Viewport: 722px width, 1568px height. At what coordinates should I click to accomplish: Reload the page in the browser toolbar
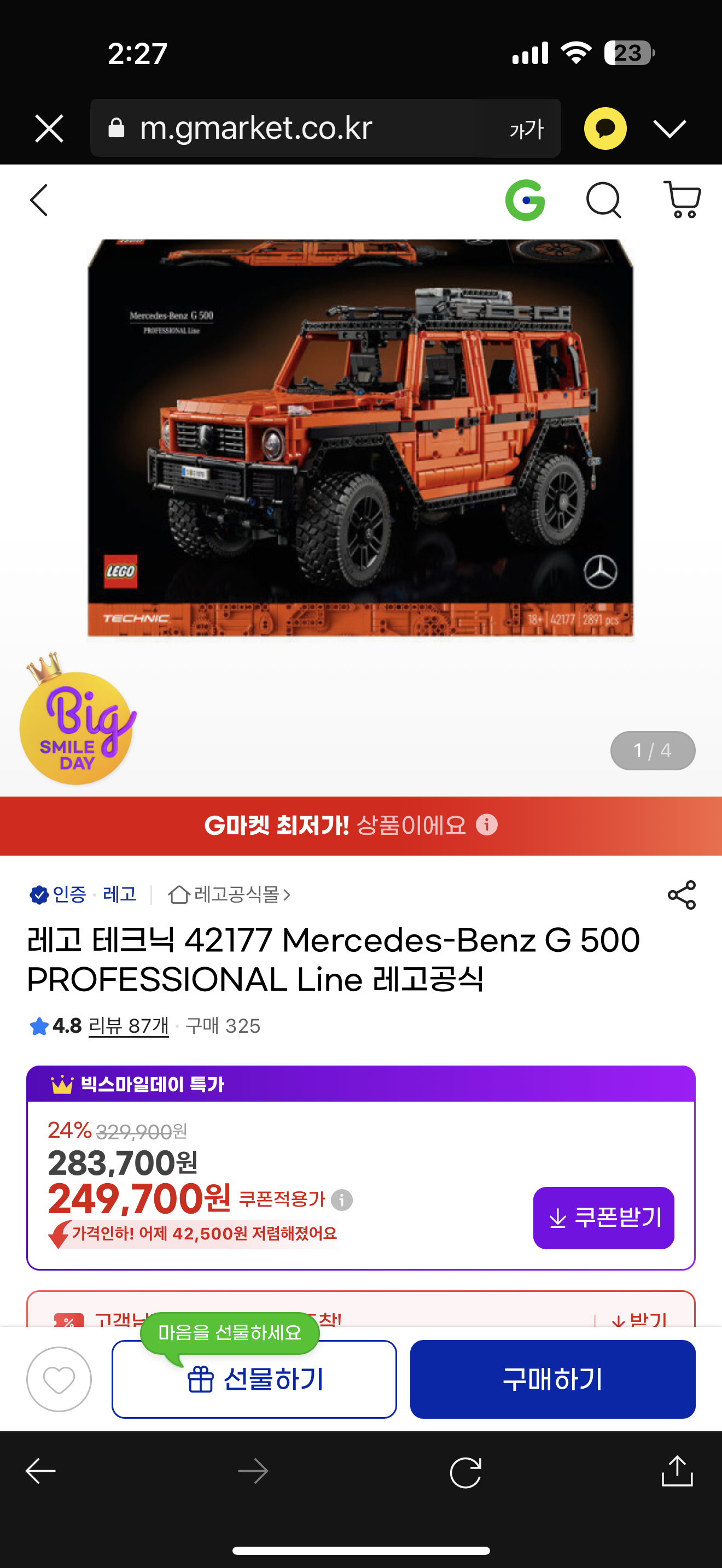point(465,1472)
